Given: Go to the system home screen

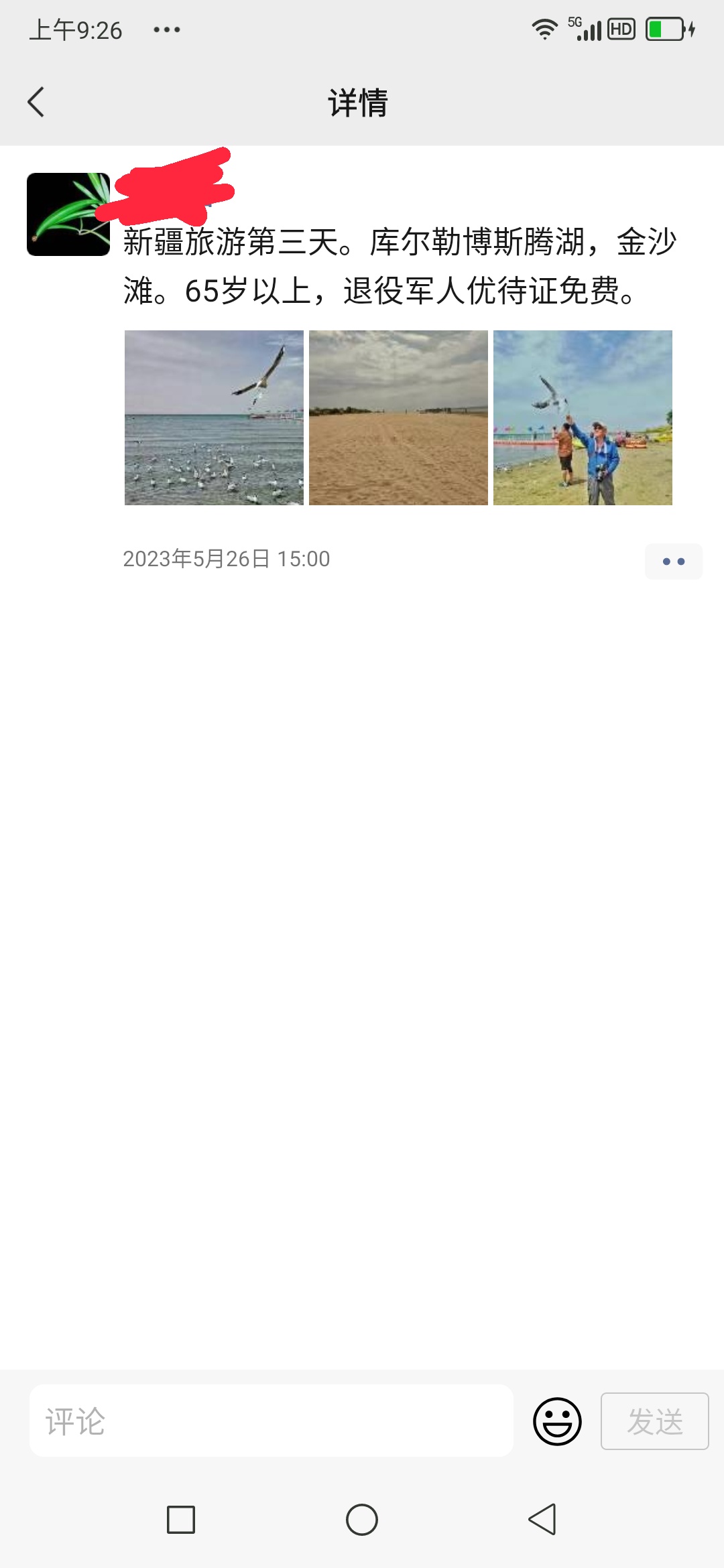Looking at the screenshot, I should click(x=362, y=1520).
